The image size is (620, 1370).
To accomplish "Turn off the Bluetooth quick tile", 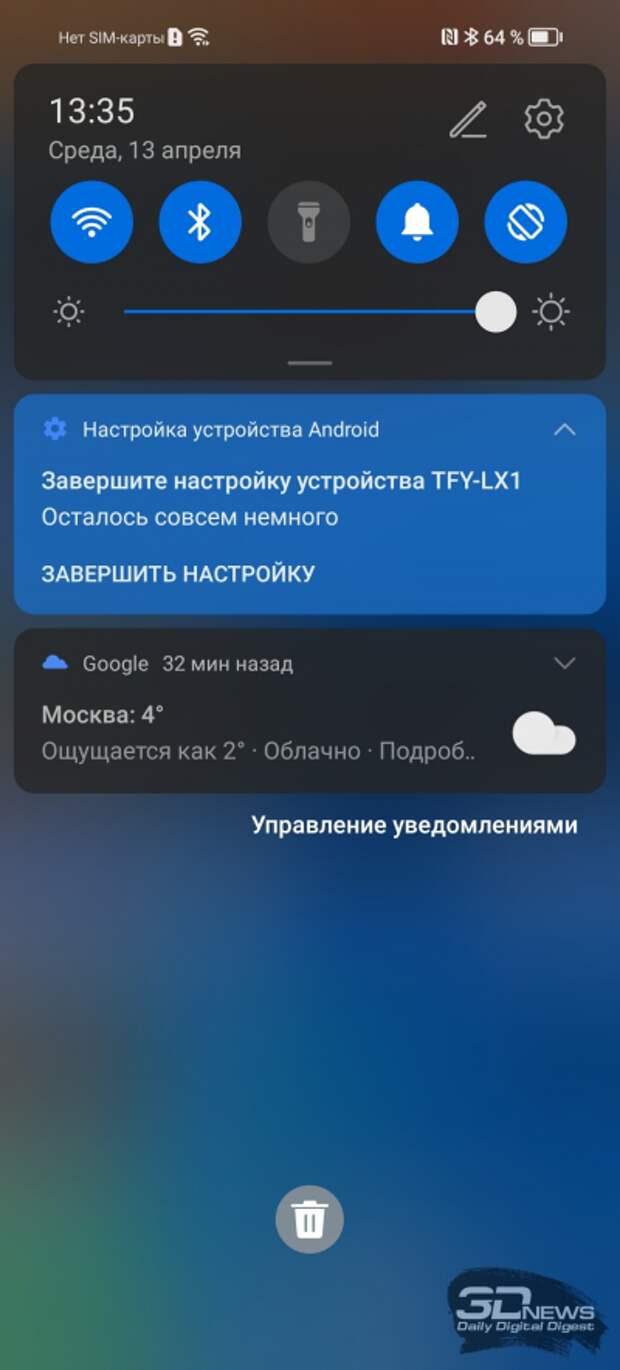I will [x=200, y=222].
